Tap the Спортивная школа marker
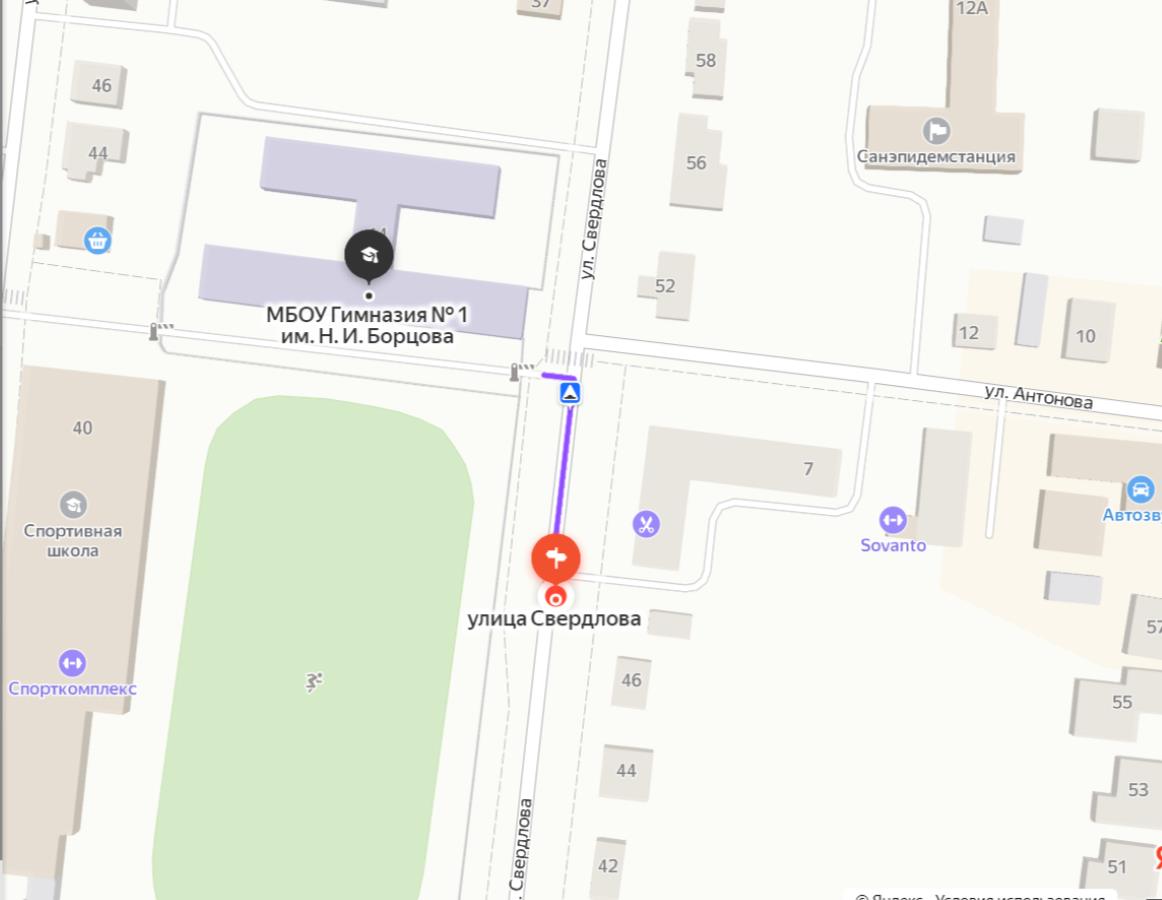1162x900 pixels. (x=73, y=504)
